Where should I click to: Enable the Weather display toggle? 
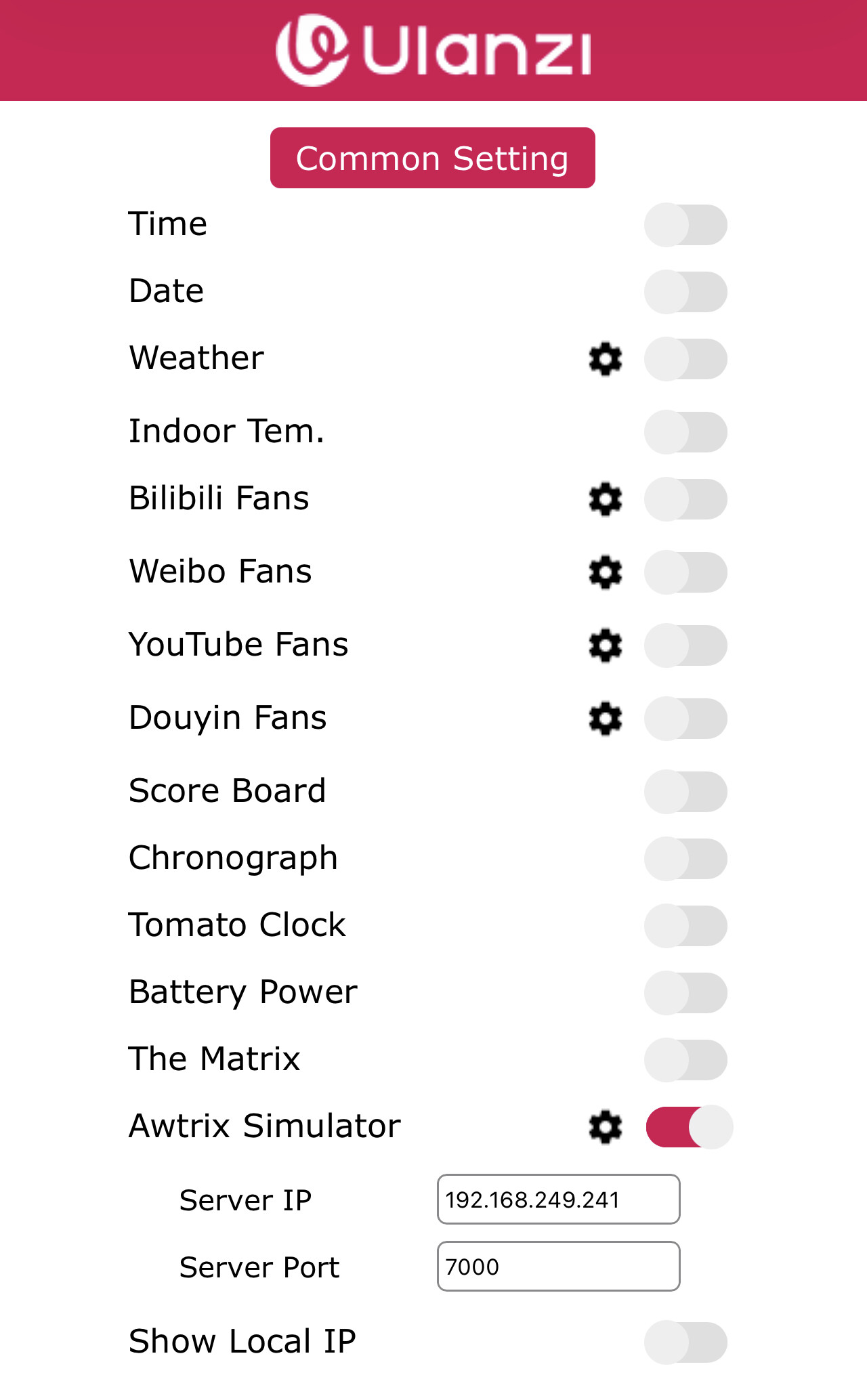[685, 359]
